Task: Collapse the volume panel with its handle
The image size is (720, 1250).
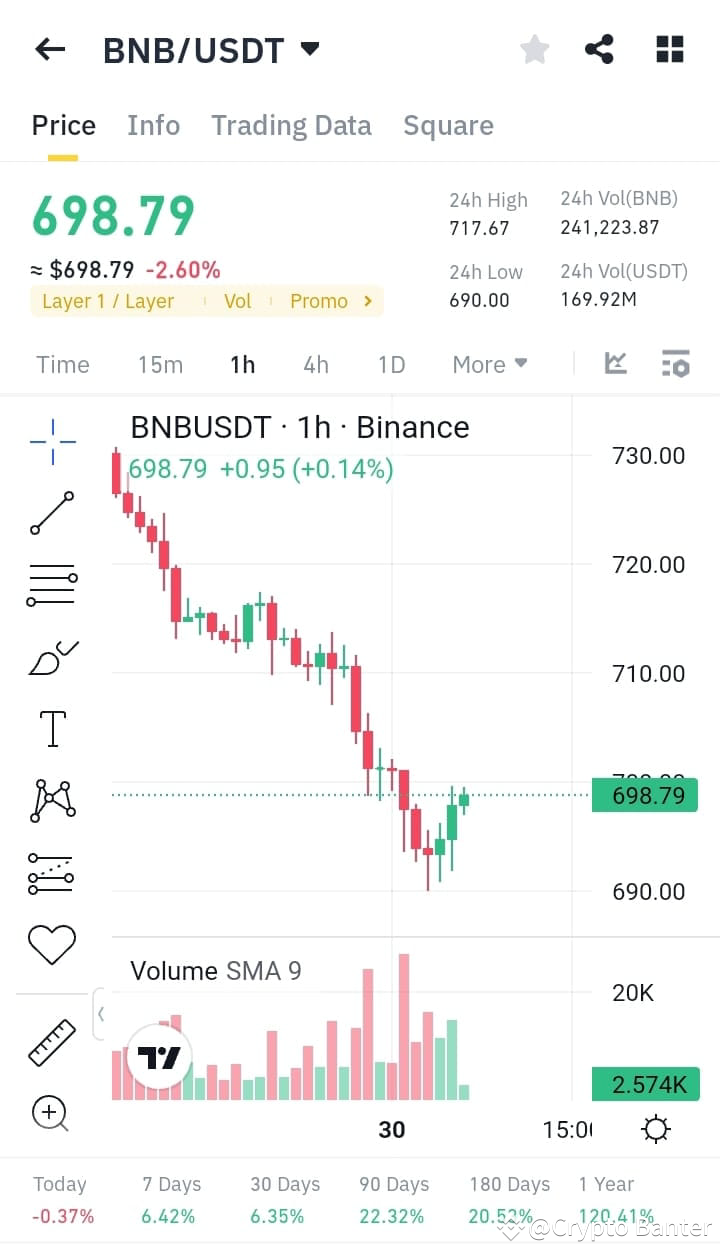Action: pyautogui.click(x=101, y=1013)
